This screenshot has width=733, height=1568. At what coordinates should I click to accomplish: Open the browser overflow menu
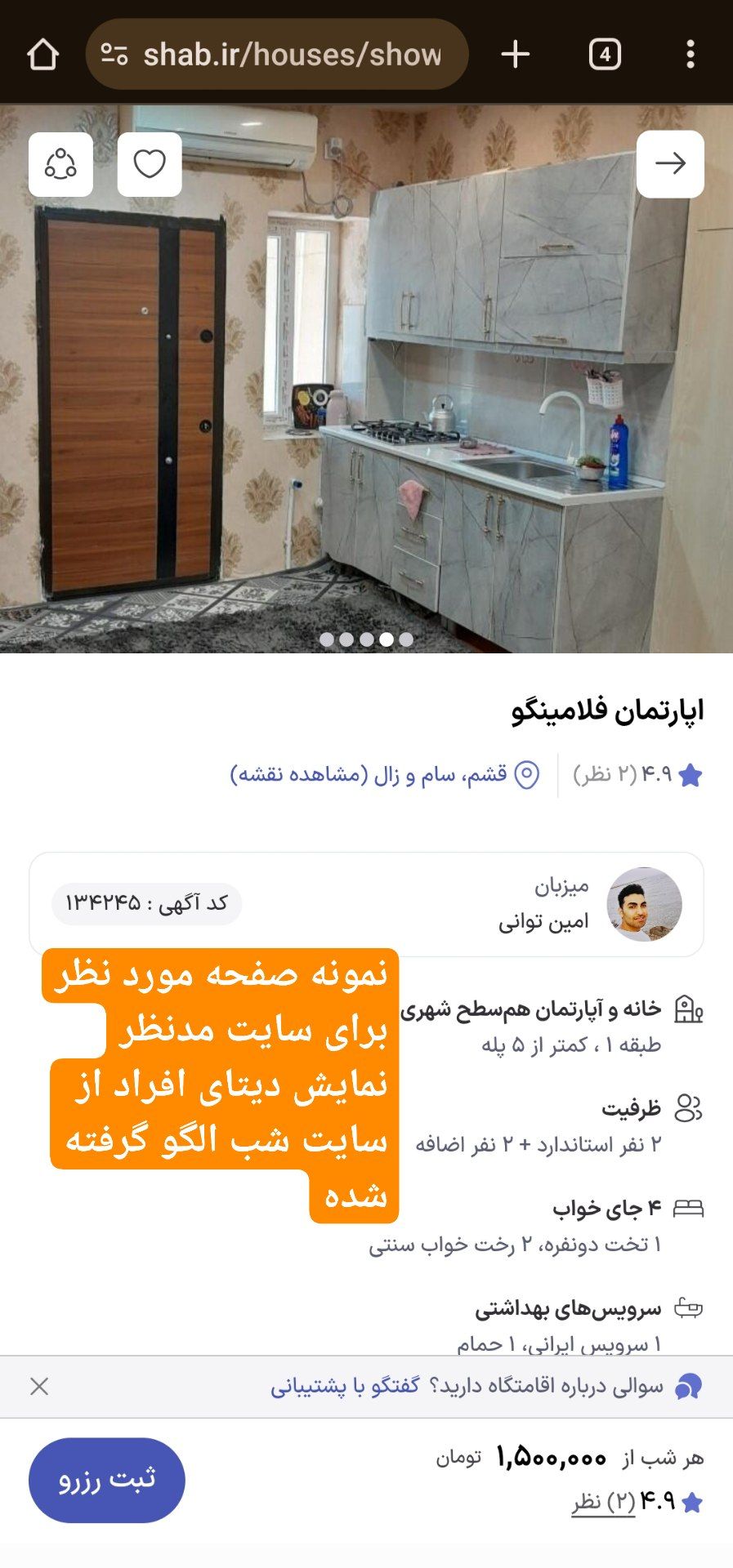click(691, 55)
